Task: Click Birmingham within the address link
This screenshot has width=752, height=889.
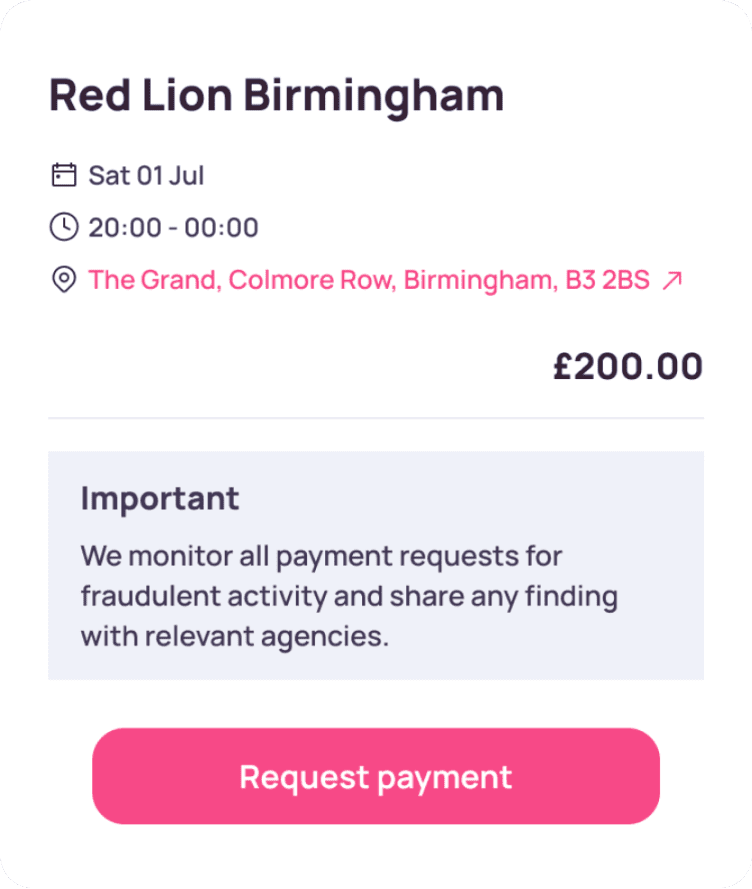Action: coord(483,280)
